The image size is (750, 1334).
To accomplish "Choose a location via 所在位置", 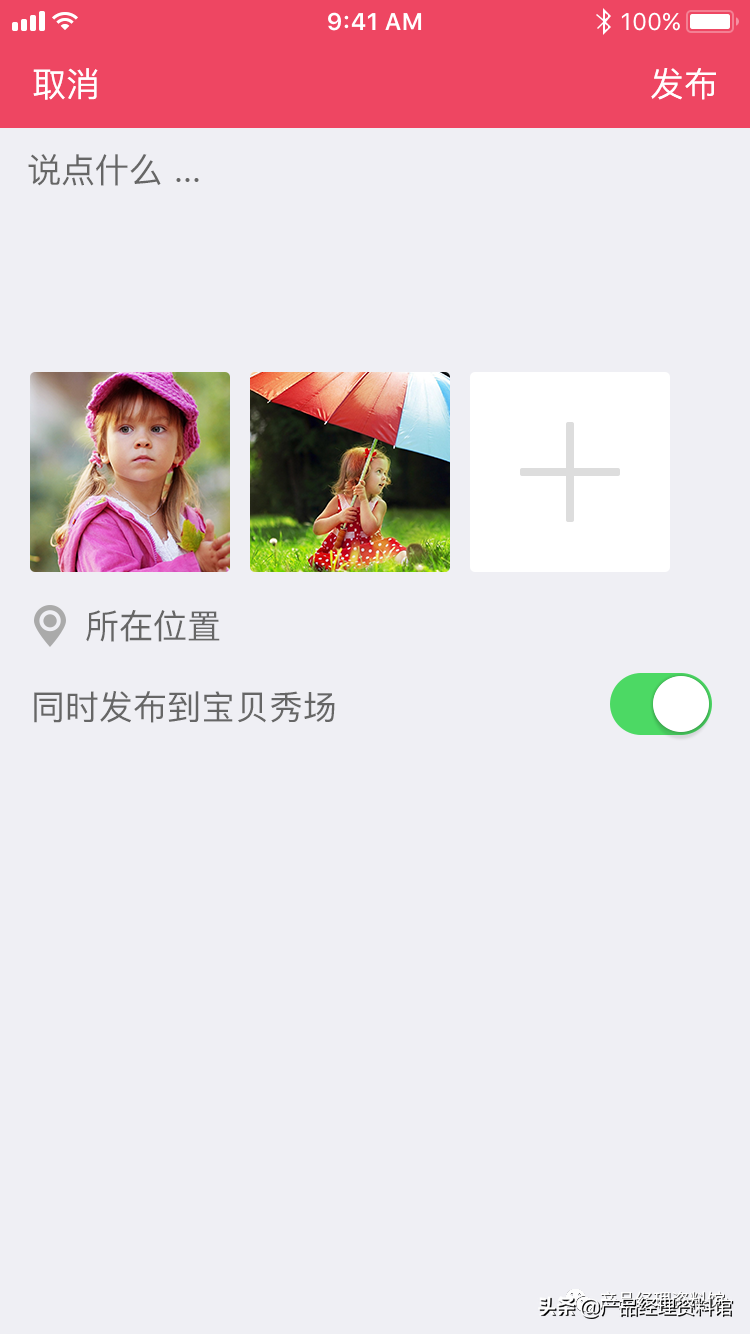I will click(150, 627).
